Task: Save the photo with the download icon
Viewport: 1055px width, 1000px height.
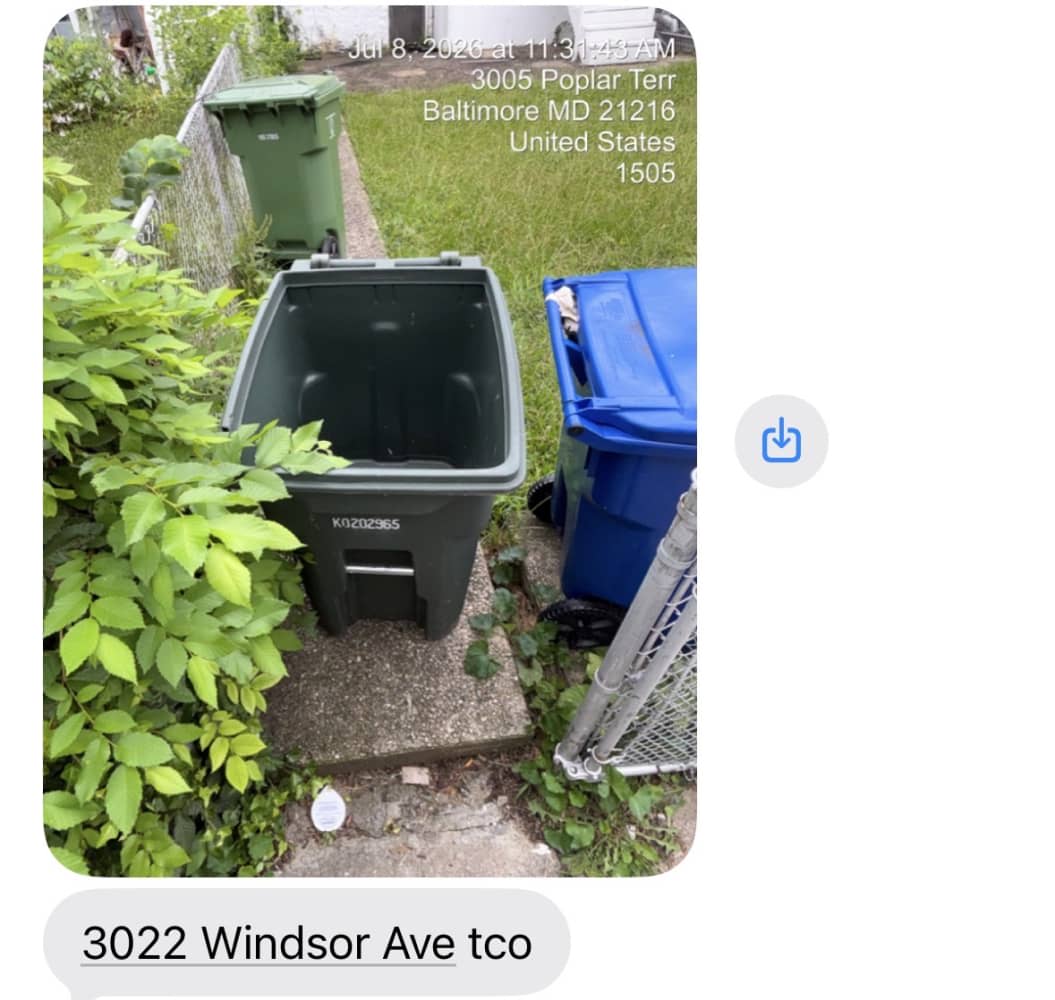Action: click(781, 441)
